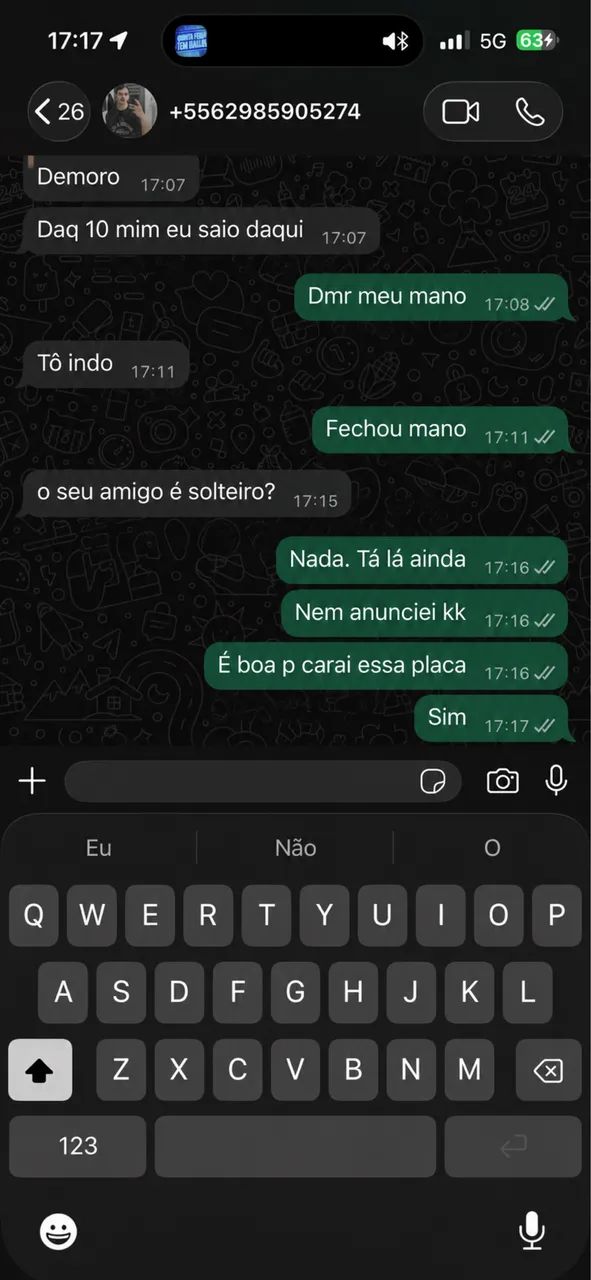The image size is (591, 1280).
Task: Start keyboard dictation
Action: tap(532, 1230)
